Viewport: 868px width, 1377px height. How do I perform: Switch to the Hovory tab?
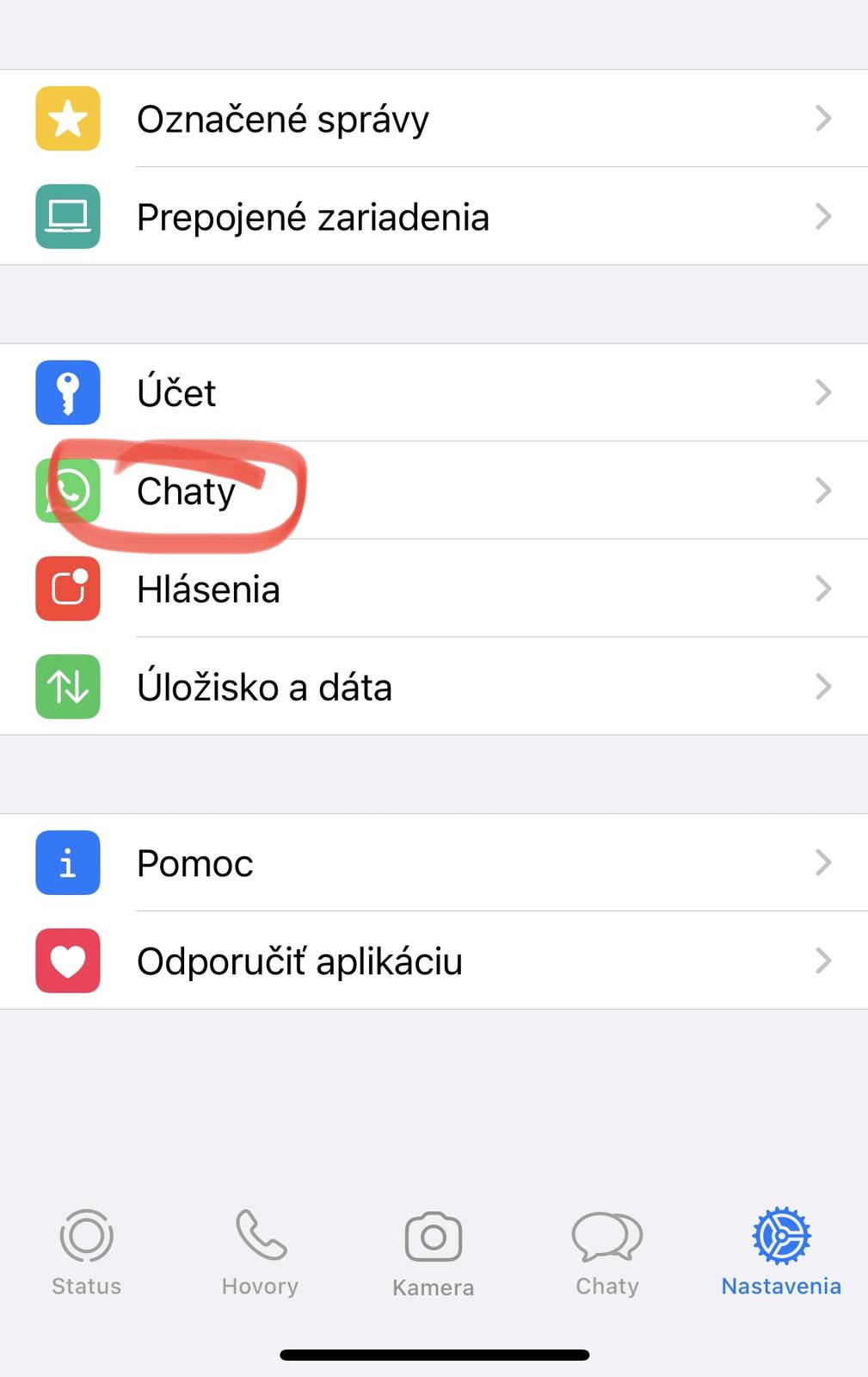point(260,1252)
